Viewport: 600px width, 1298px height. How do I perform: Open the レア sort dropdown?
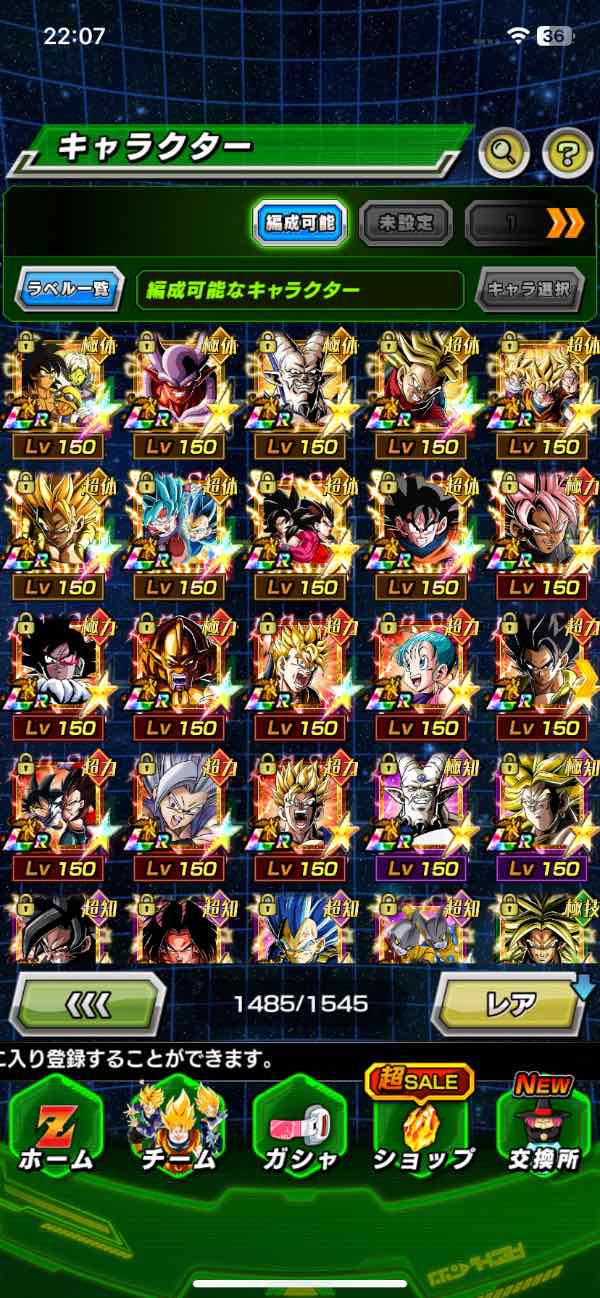tap(510, 1002)
